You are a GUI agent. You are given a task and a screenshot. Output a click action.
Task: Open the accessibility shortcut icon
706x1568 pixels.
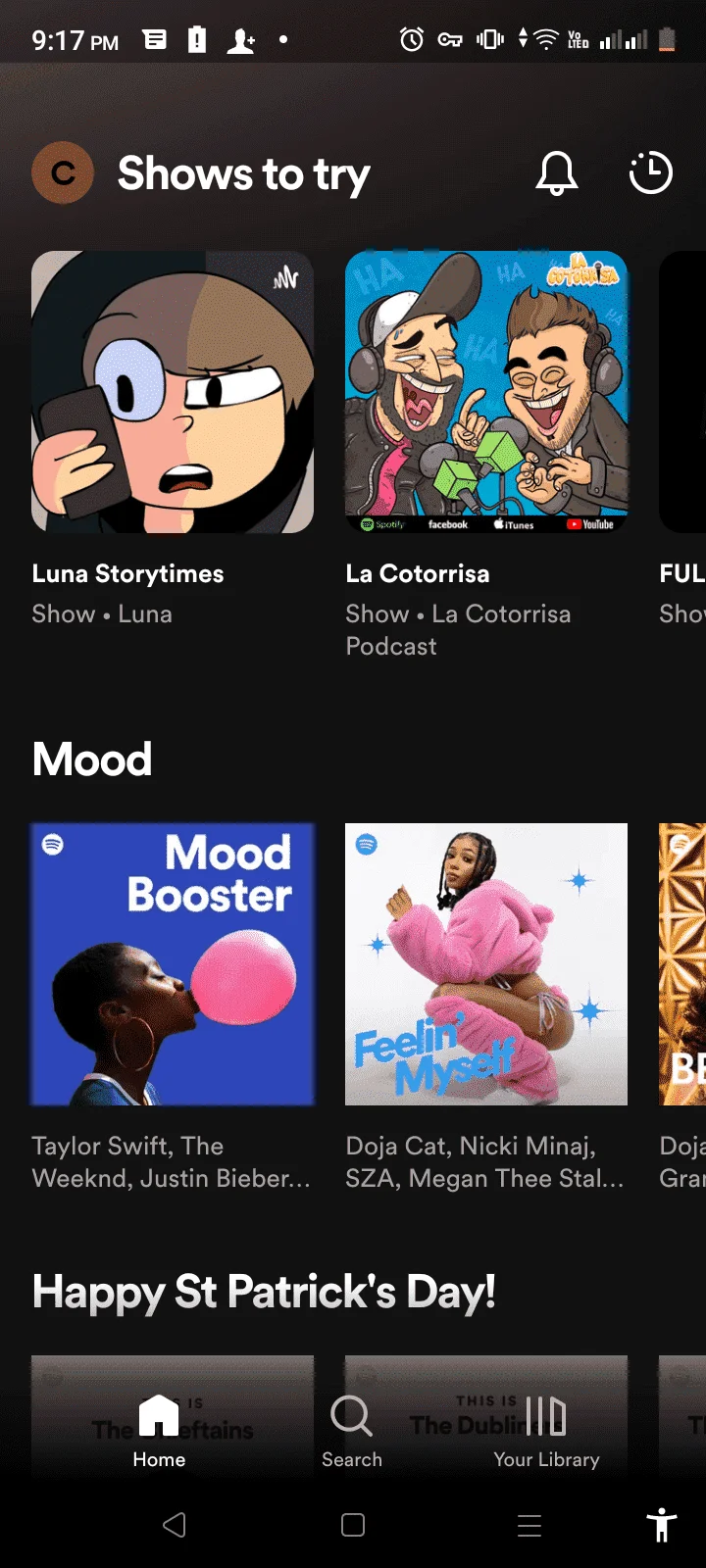pyautogui.click(x=662, y=1525)
